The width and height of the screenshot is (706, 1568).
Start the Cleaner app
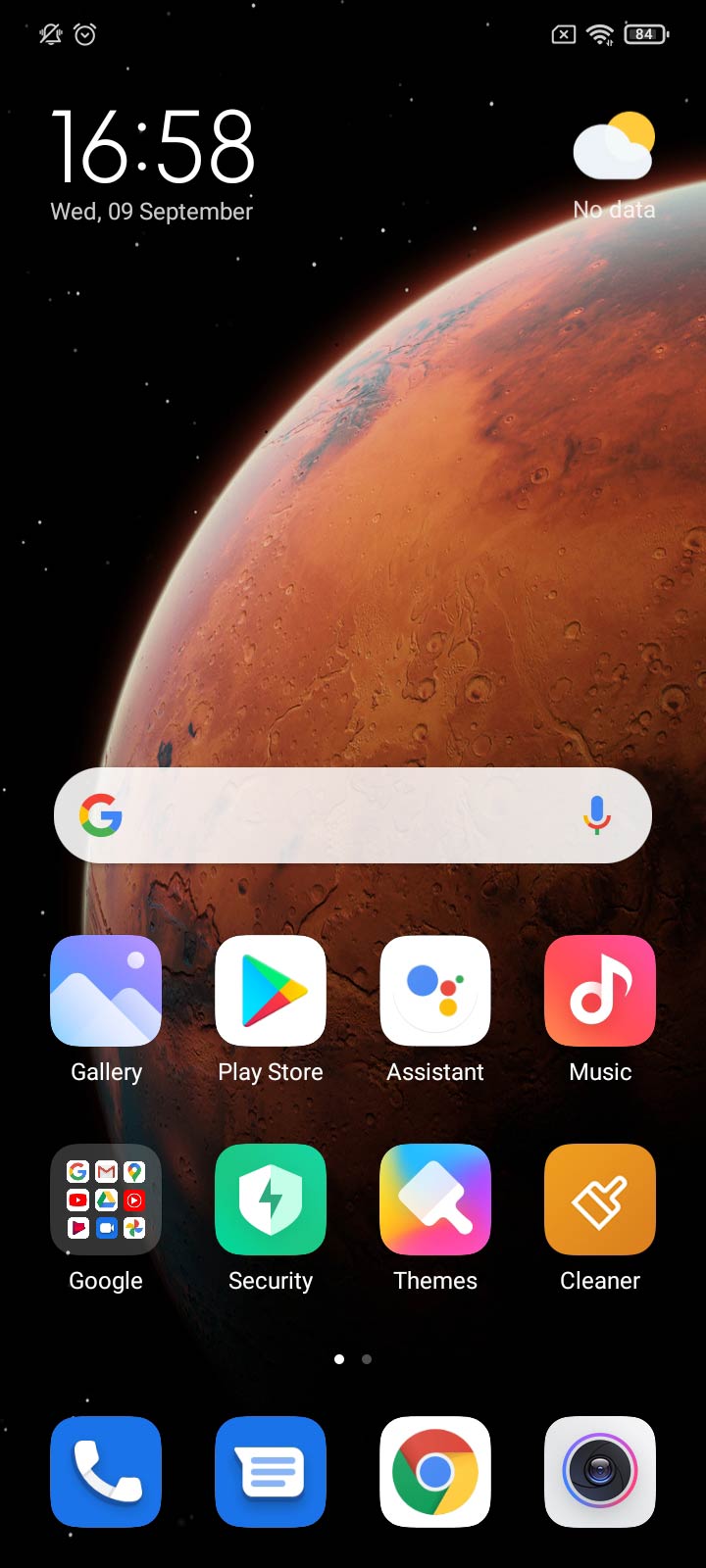click(x=600, y=1200)
